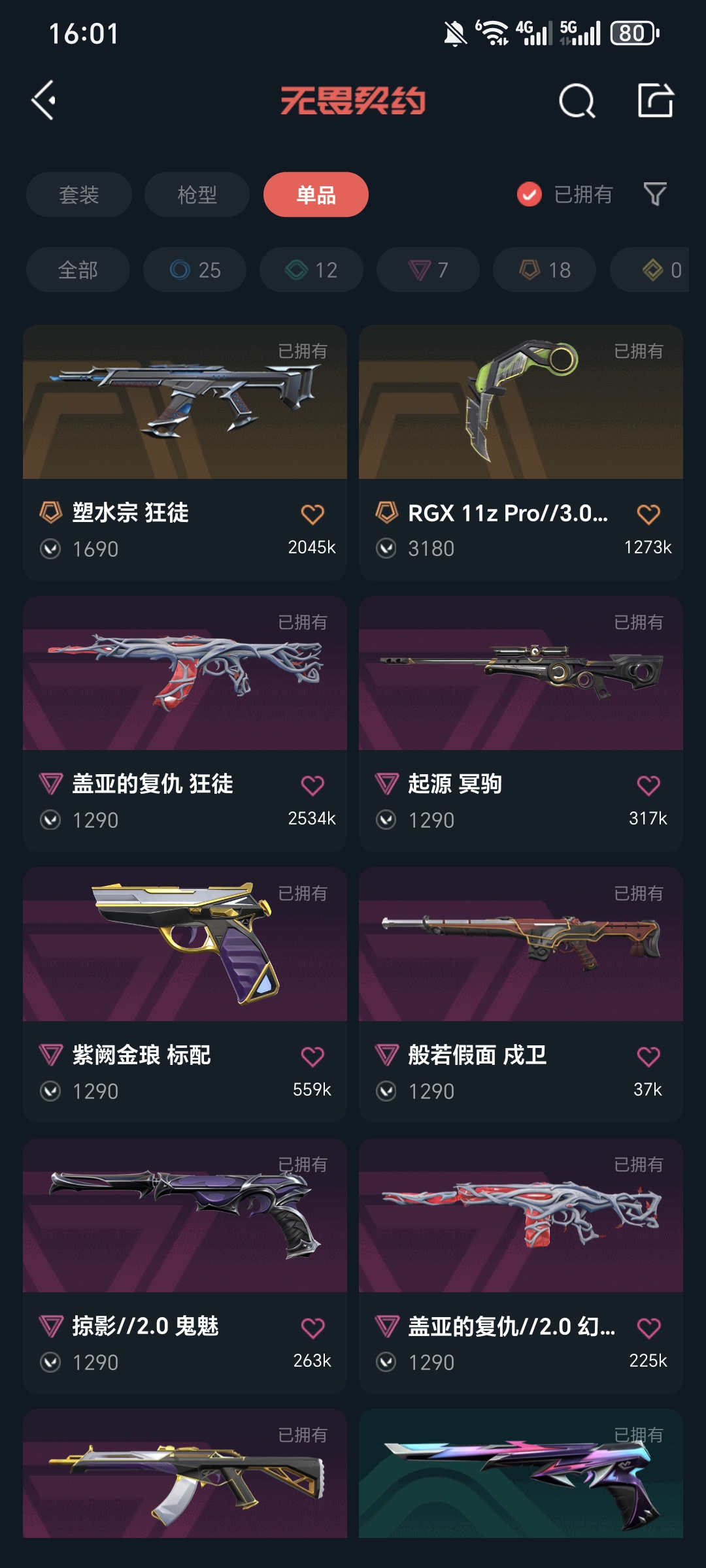Uncheck the 已拥有 checkbox
The width and height of the screenshot is (706, 1568).
pyautogui.click(x=529, y=194)
